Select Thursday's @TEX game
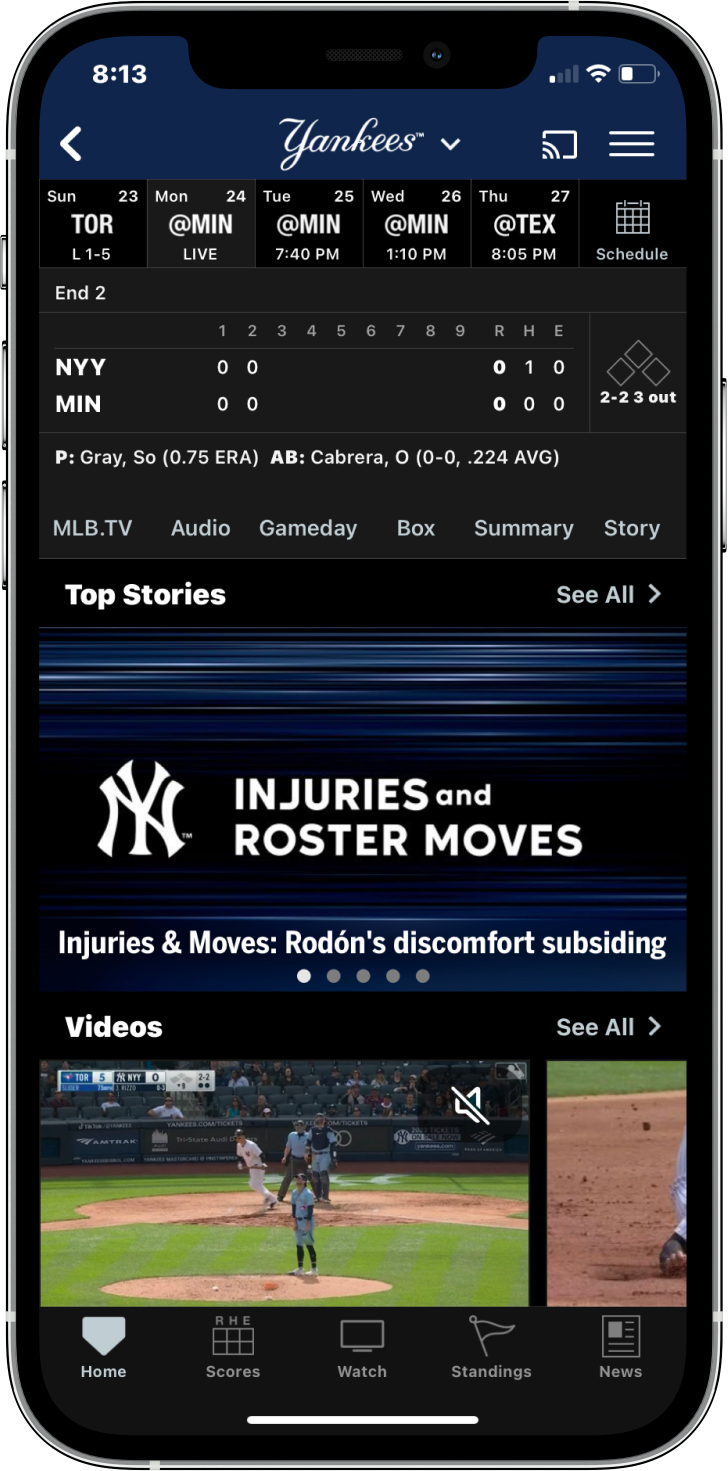The image size is (728, 1471). pyautogui.click(x=524, y=224)
